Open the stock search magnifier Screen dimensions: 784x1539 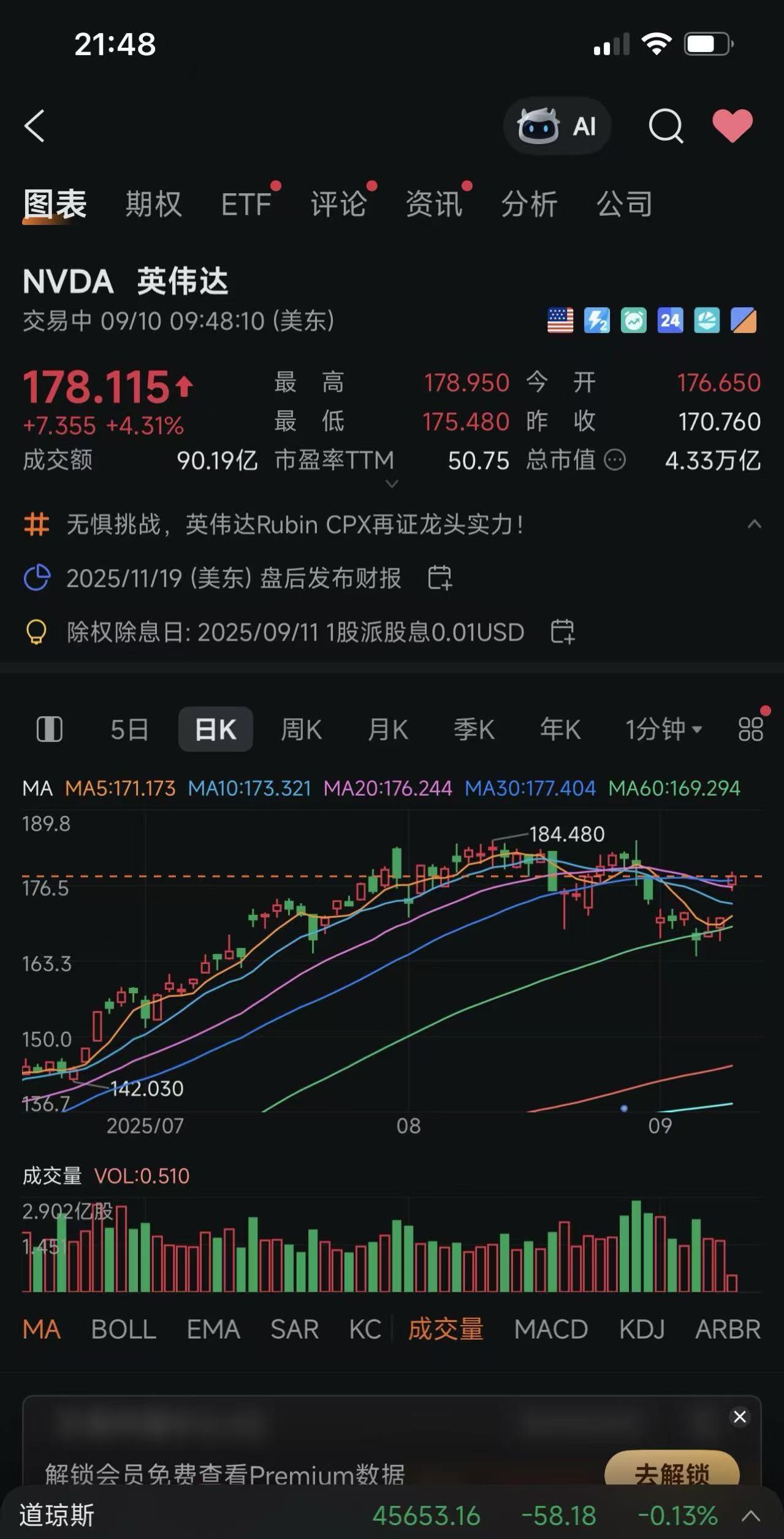tap(666, 126)
